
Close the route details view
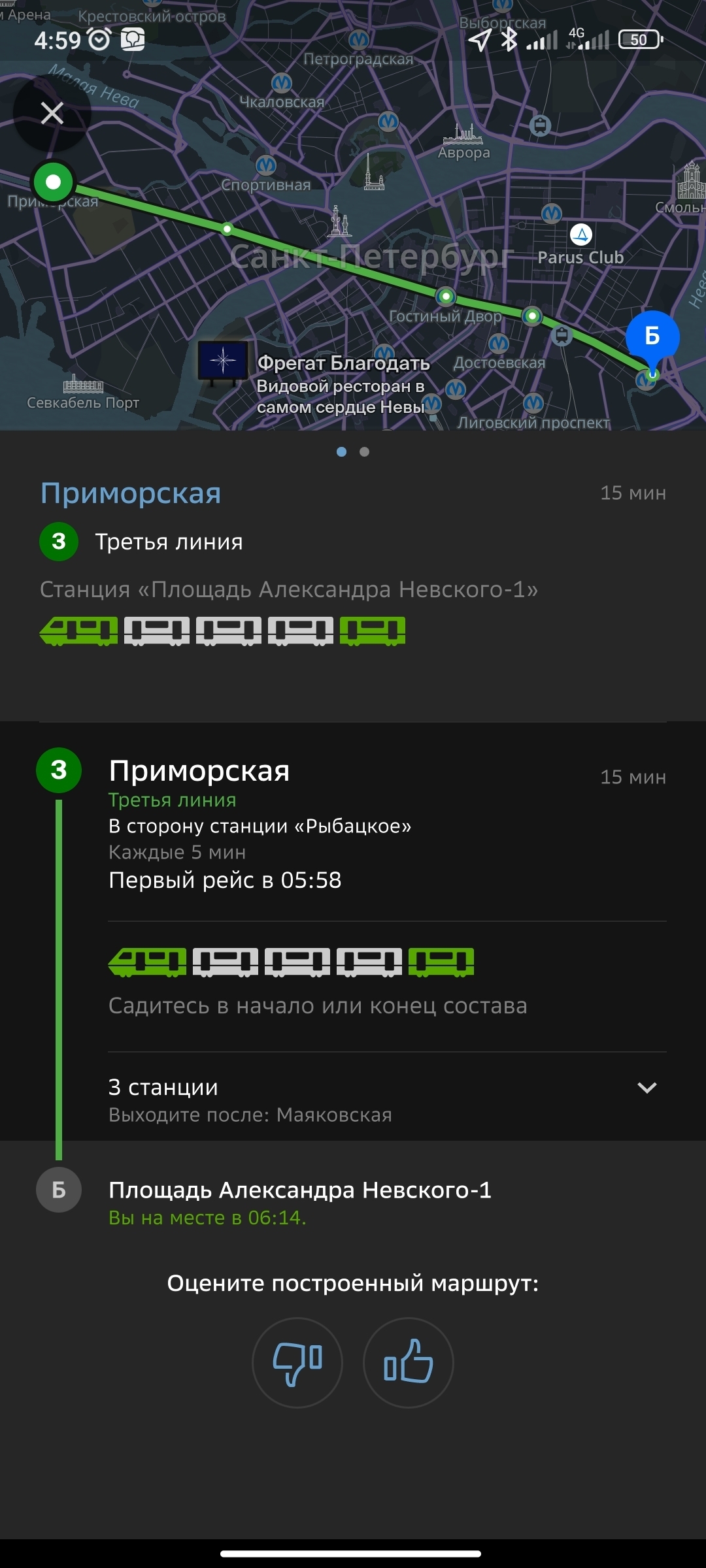[x=52, y=113]
